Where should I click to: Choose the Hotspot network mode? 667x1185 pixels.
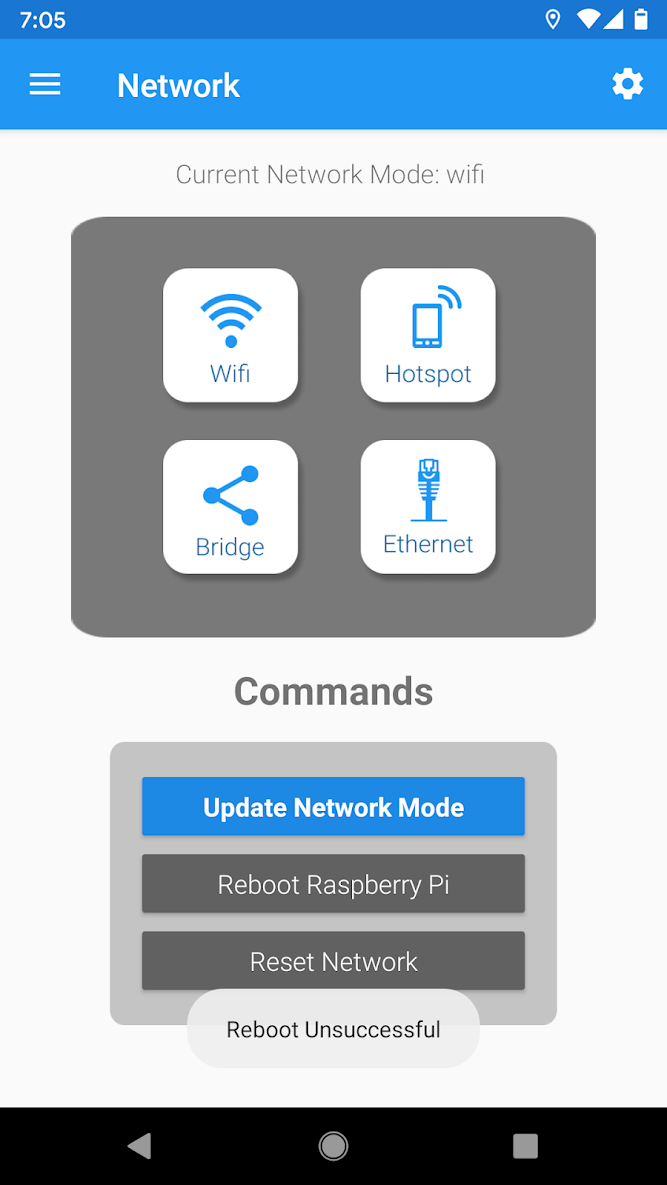click(428, 335)
